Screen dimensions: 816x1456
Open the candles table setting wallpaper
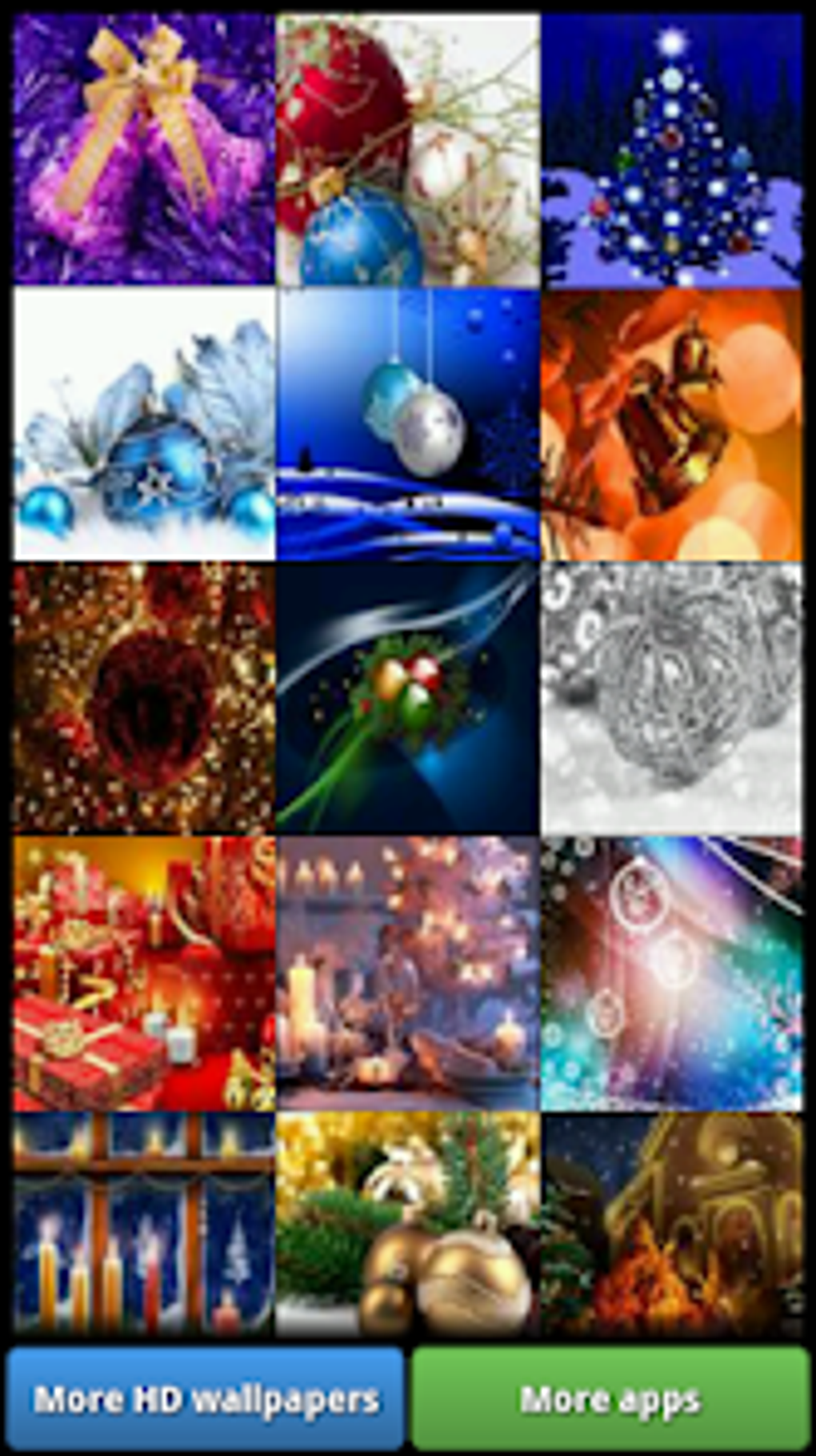point(408,973)
